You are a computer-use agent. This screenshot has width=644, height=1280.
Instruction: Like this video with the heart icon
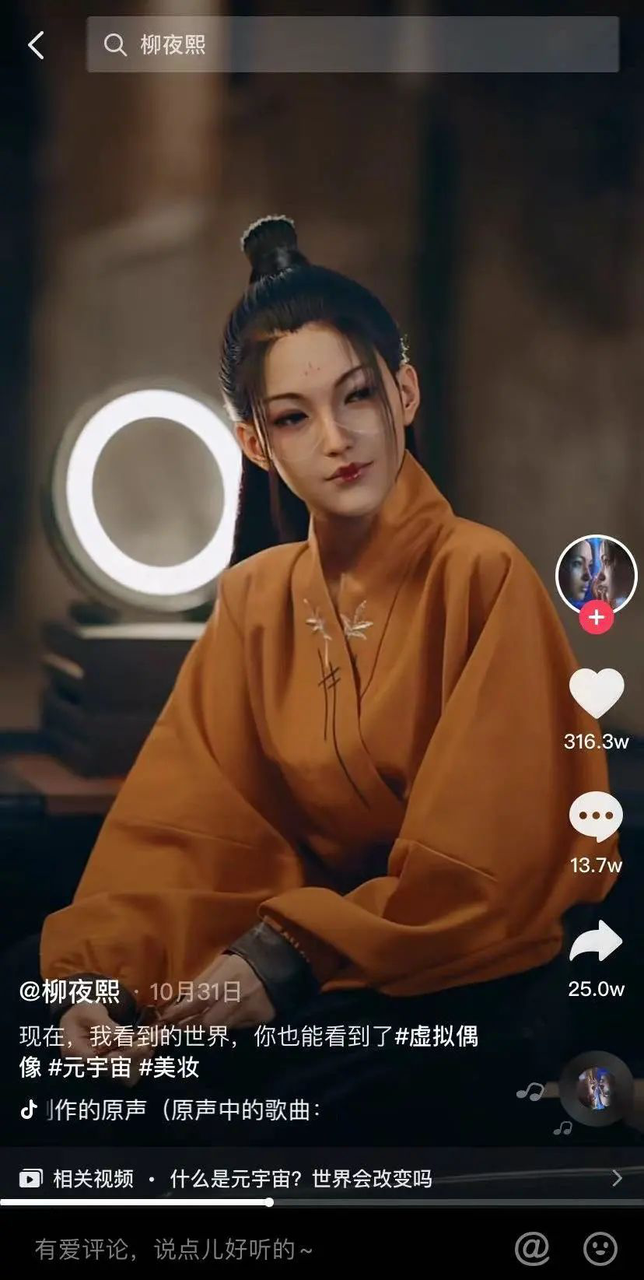coord(596,693)
